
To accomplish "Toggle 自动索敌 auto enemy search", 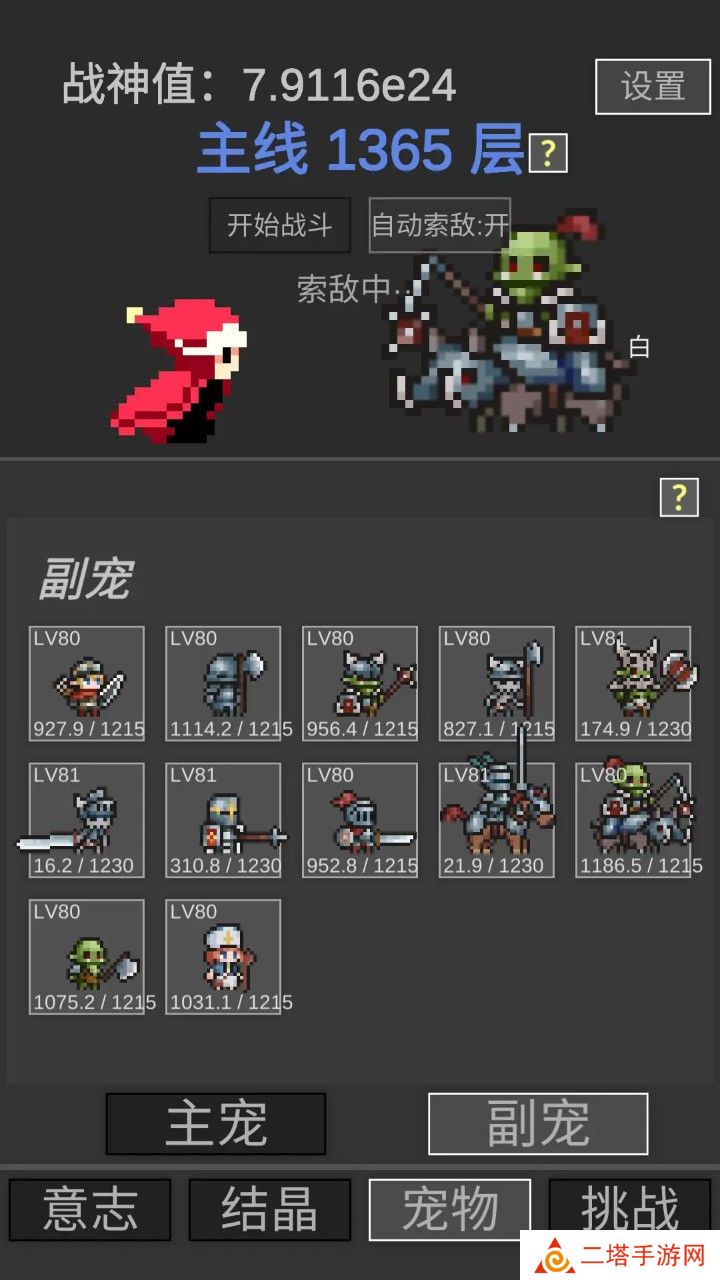I will pyautogui.click(x=440, y=224).
